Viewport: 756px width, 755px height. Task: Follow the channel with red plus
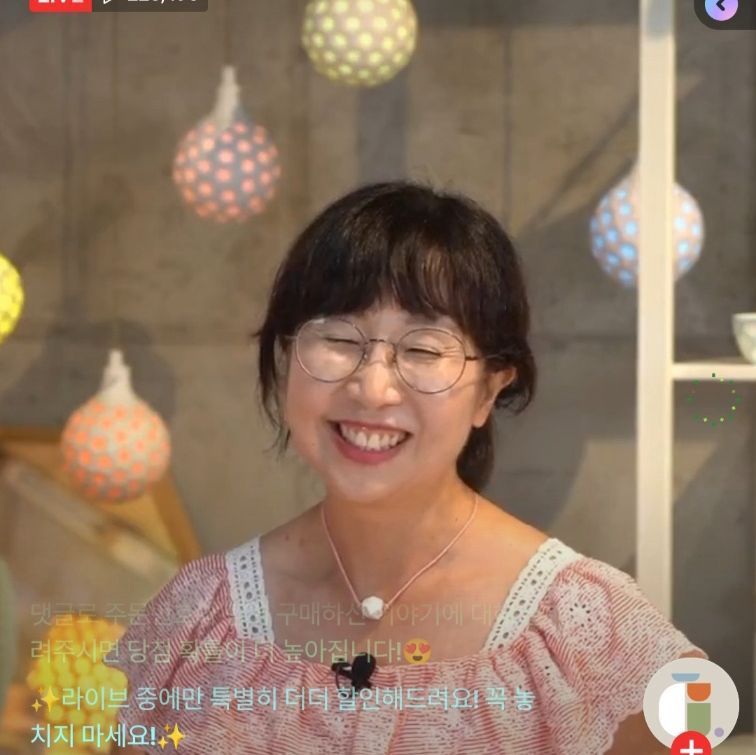click(690, 746)
